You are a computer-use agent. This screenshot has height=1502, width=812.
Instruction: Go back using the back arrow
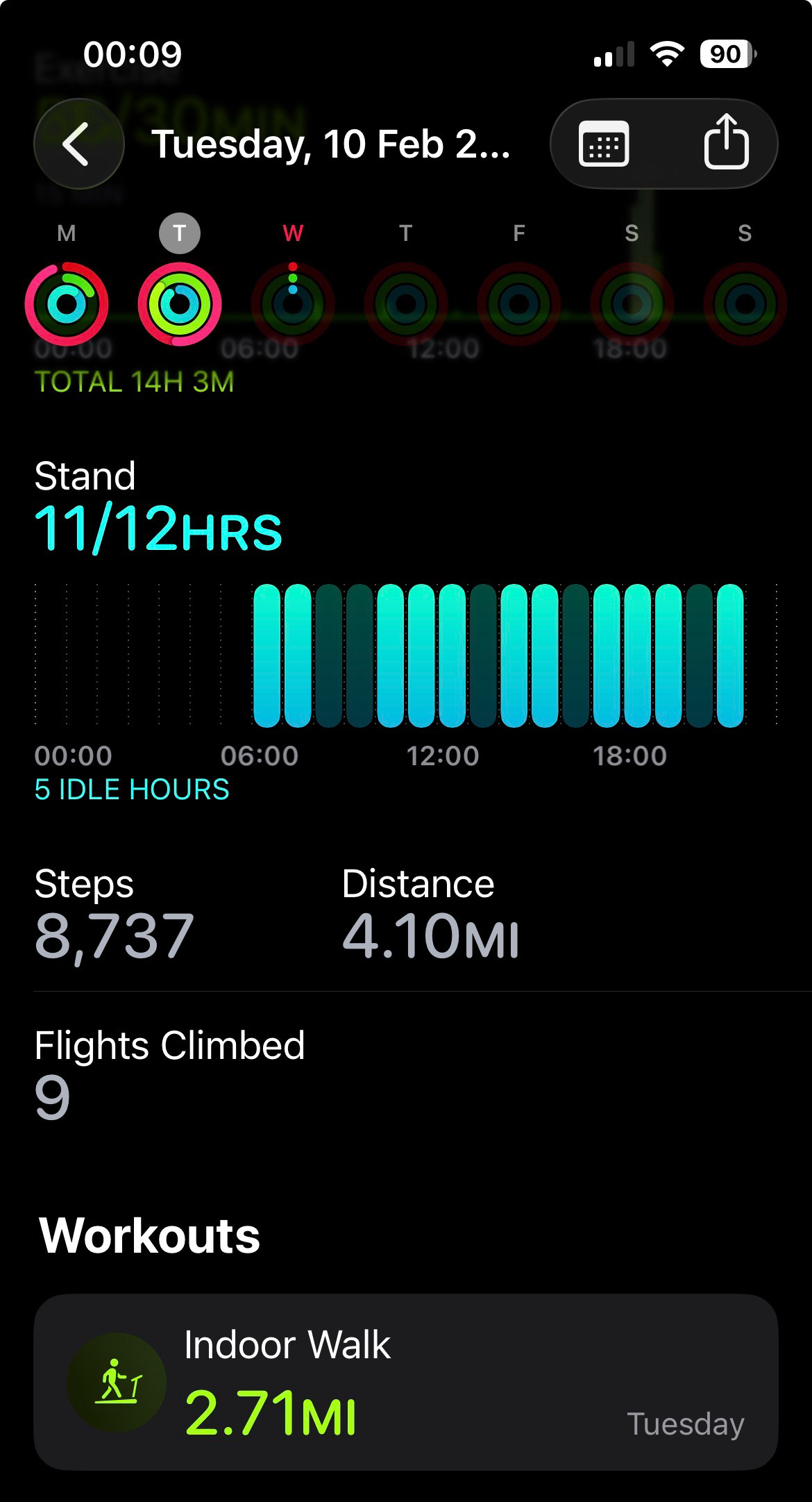(78, 144)
